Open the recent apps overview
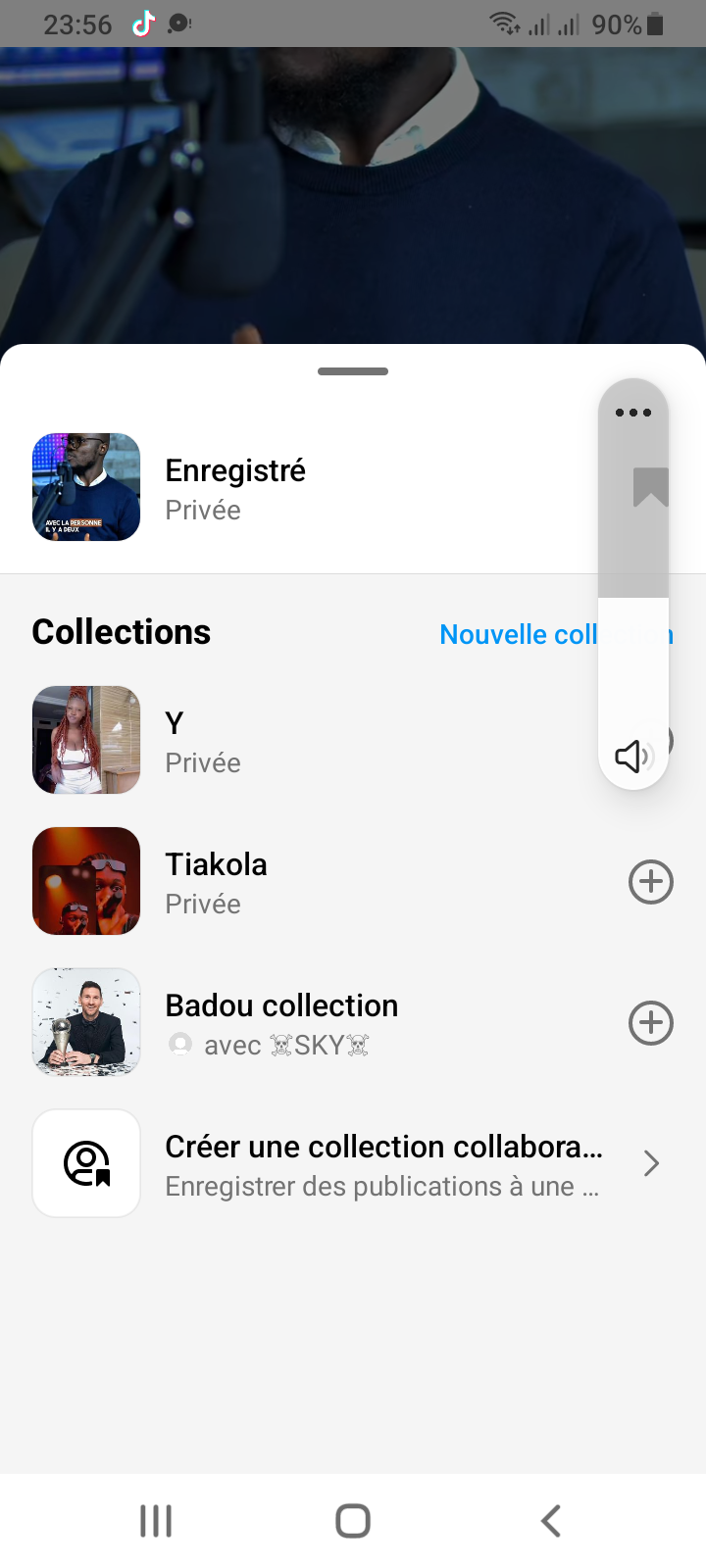 click(156, 1521)
